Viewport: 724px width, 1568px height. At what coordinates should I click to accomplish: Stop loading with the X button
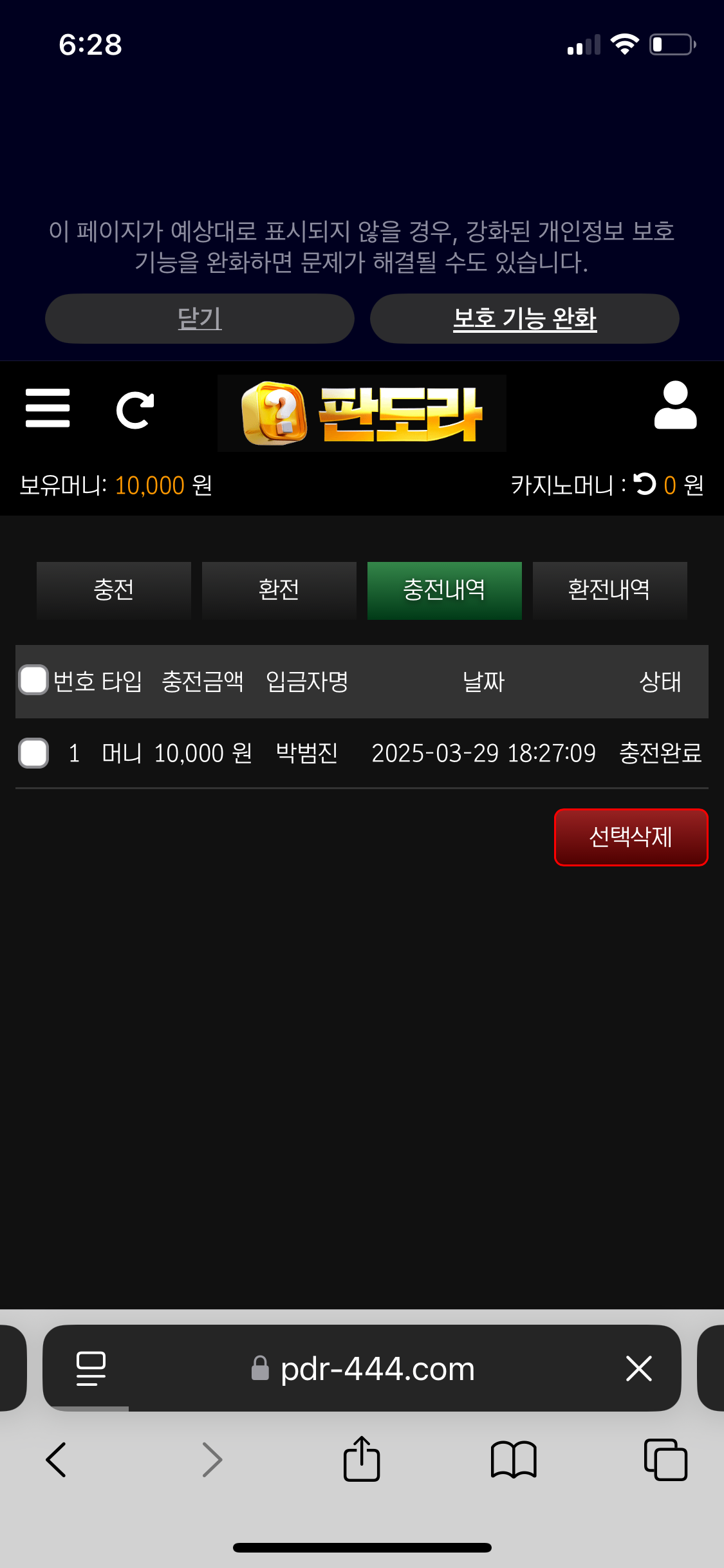click(638, 1368)
